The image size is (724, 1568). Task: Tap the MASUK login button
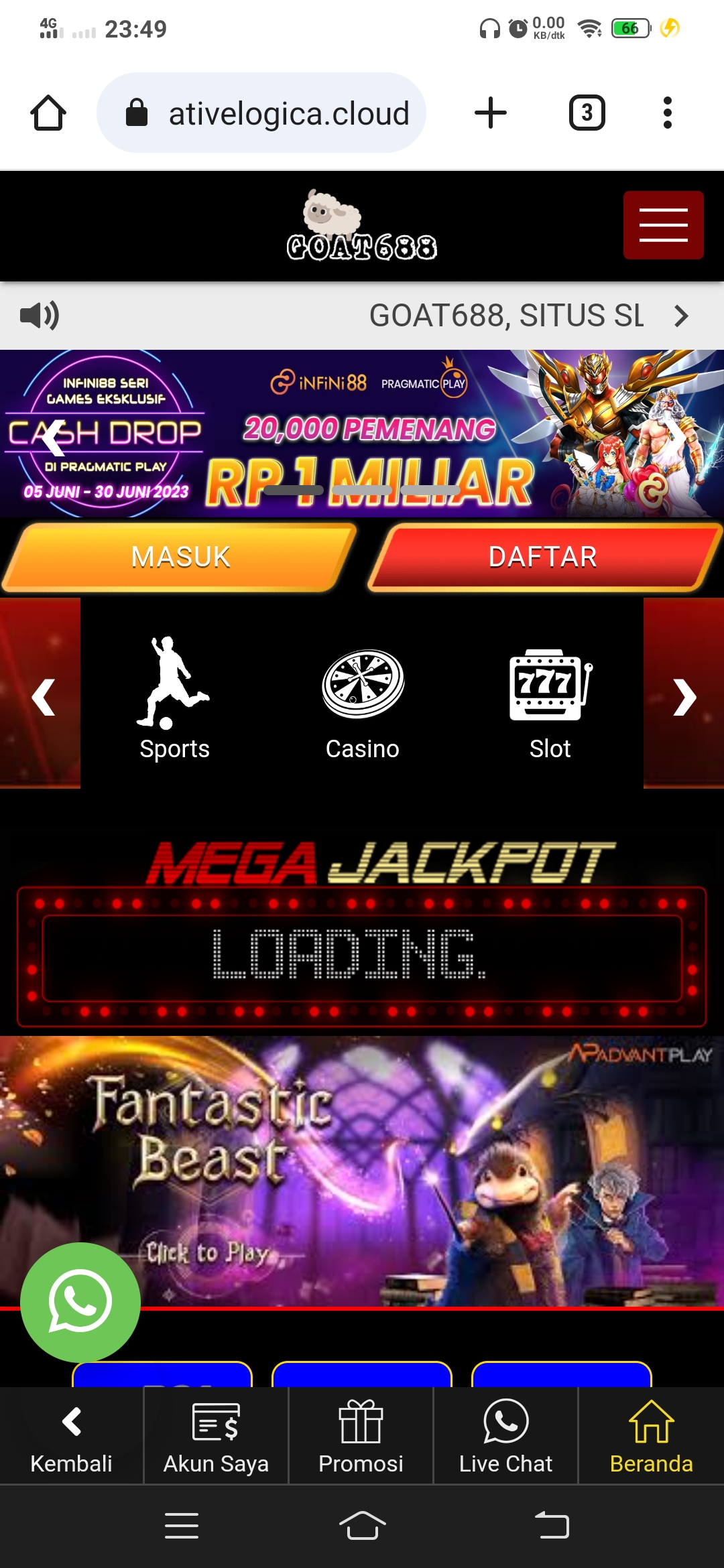[x=180, y=558]
